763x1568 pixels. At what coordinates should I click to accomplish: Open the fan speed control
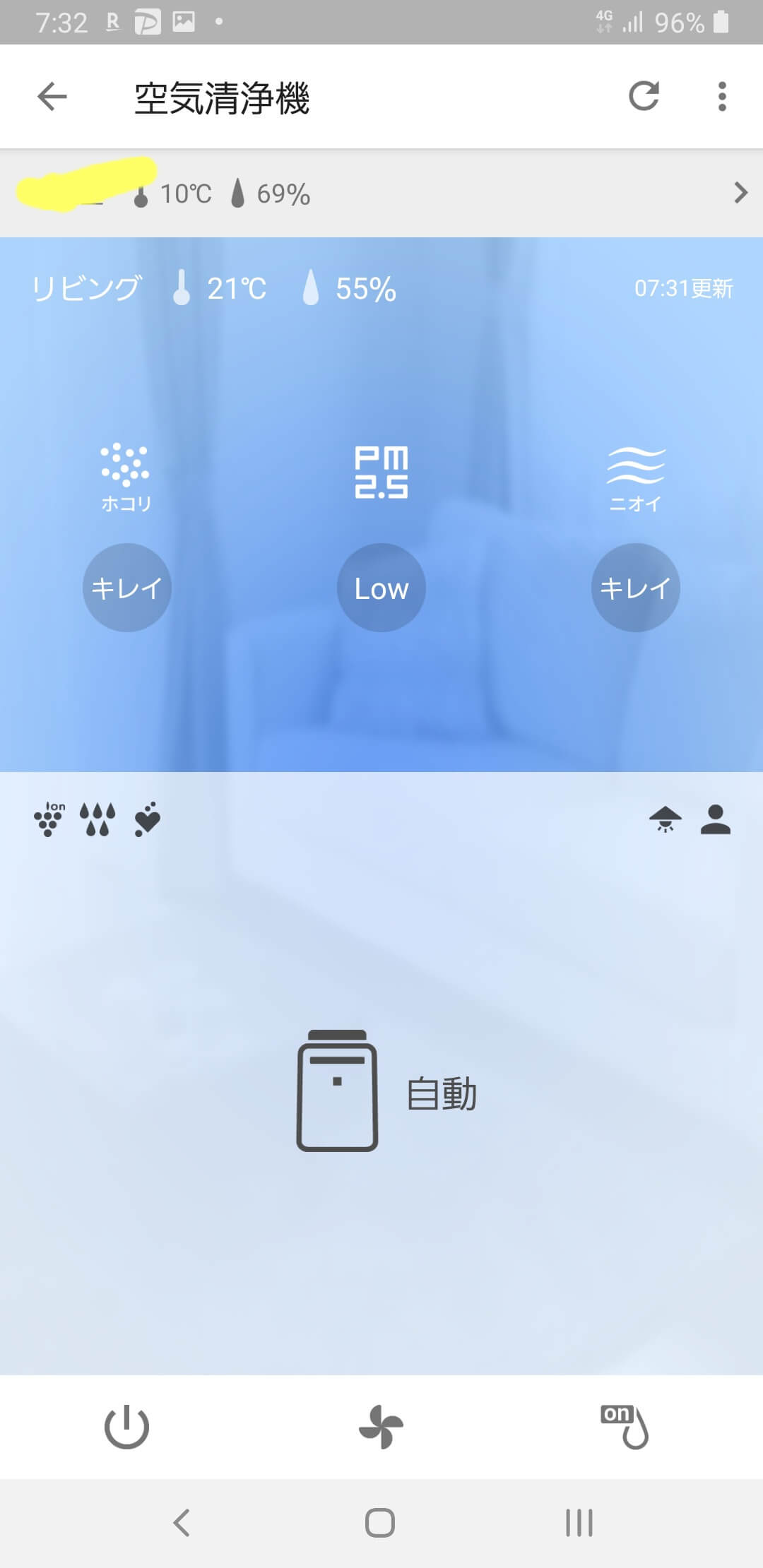(381, 1427)
